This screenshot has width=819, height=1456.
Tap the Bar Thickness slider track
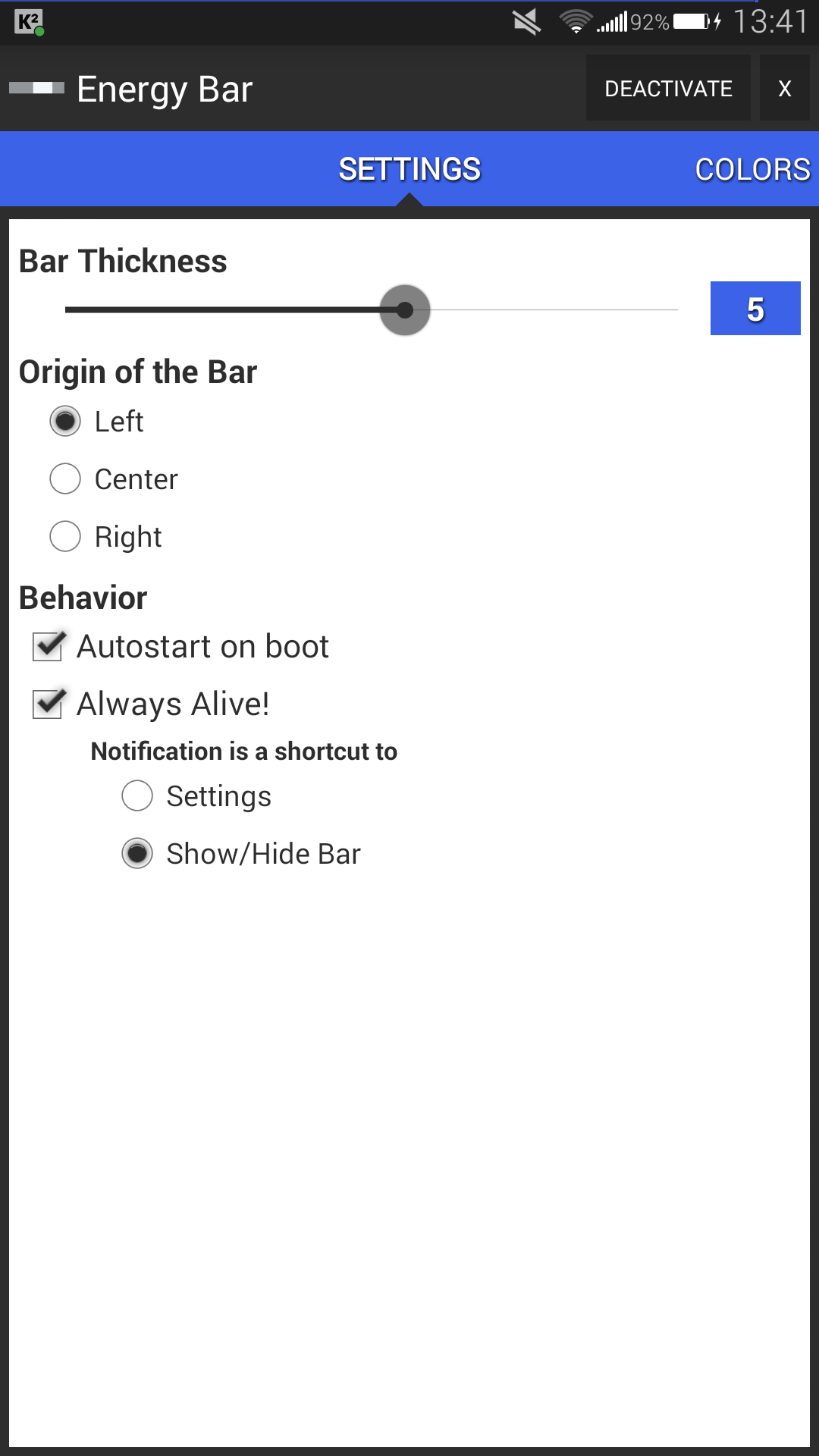[x=372, y=309]
